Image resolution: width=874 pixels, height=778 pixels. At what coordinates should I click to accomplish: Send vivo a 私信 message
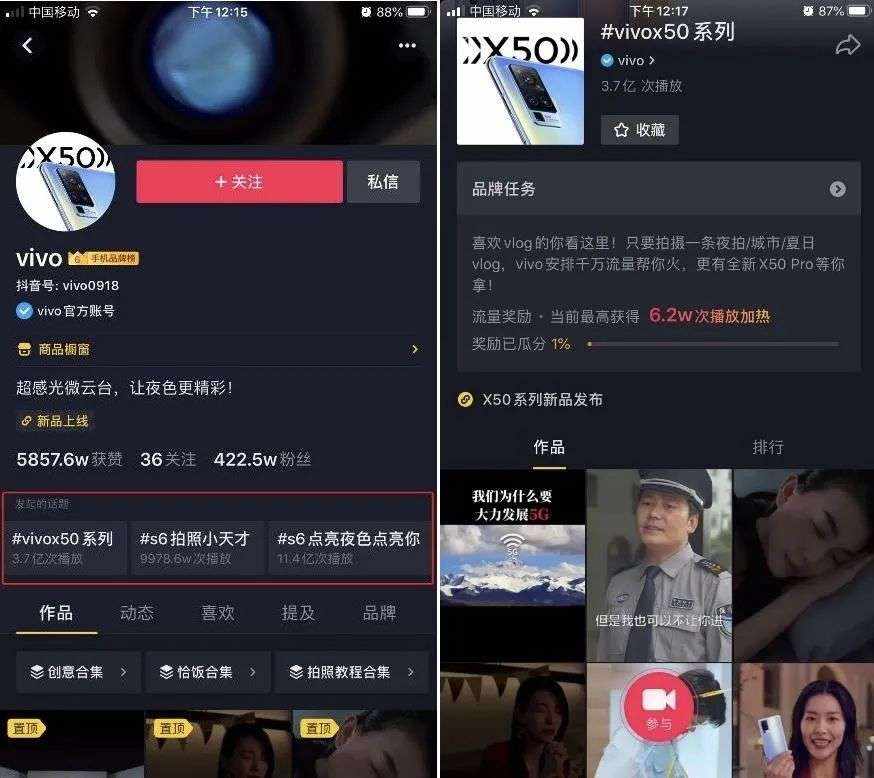(383, 182)
